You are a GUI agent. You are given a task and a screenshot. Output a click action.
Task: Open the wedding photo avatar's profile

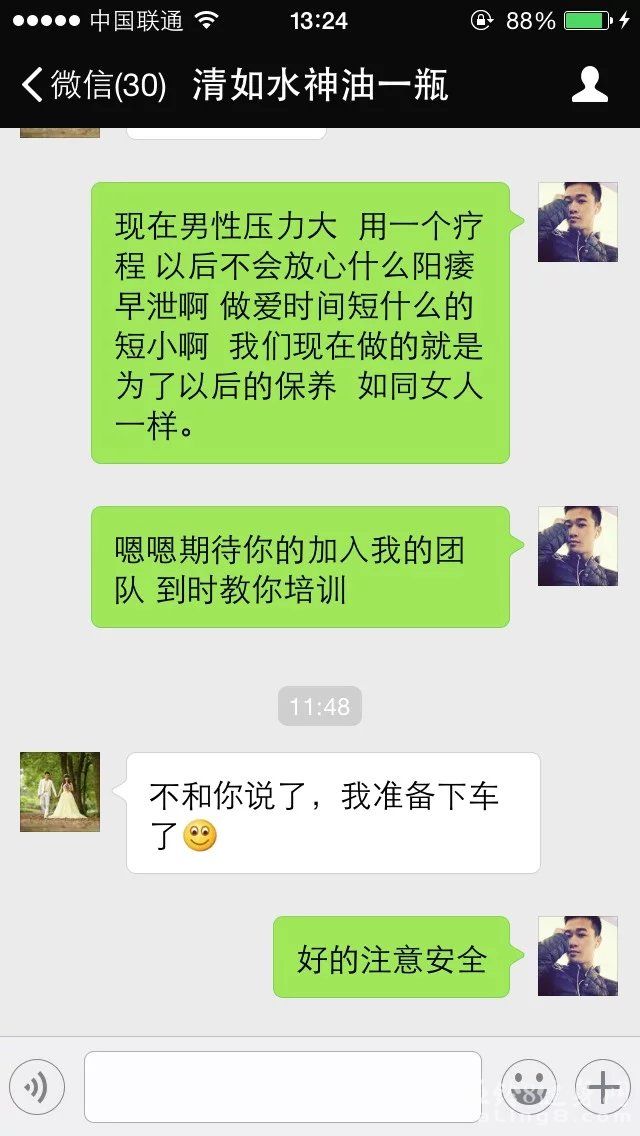(x=60, y=792)
